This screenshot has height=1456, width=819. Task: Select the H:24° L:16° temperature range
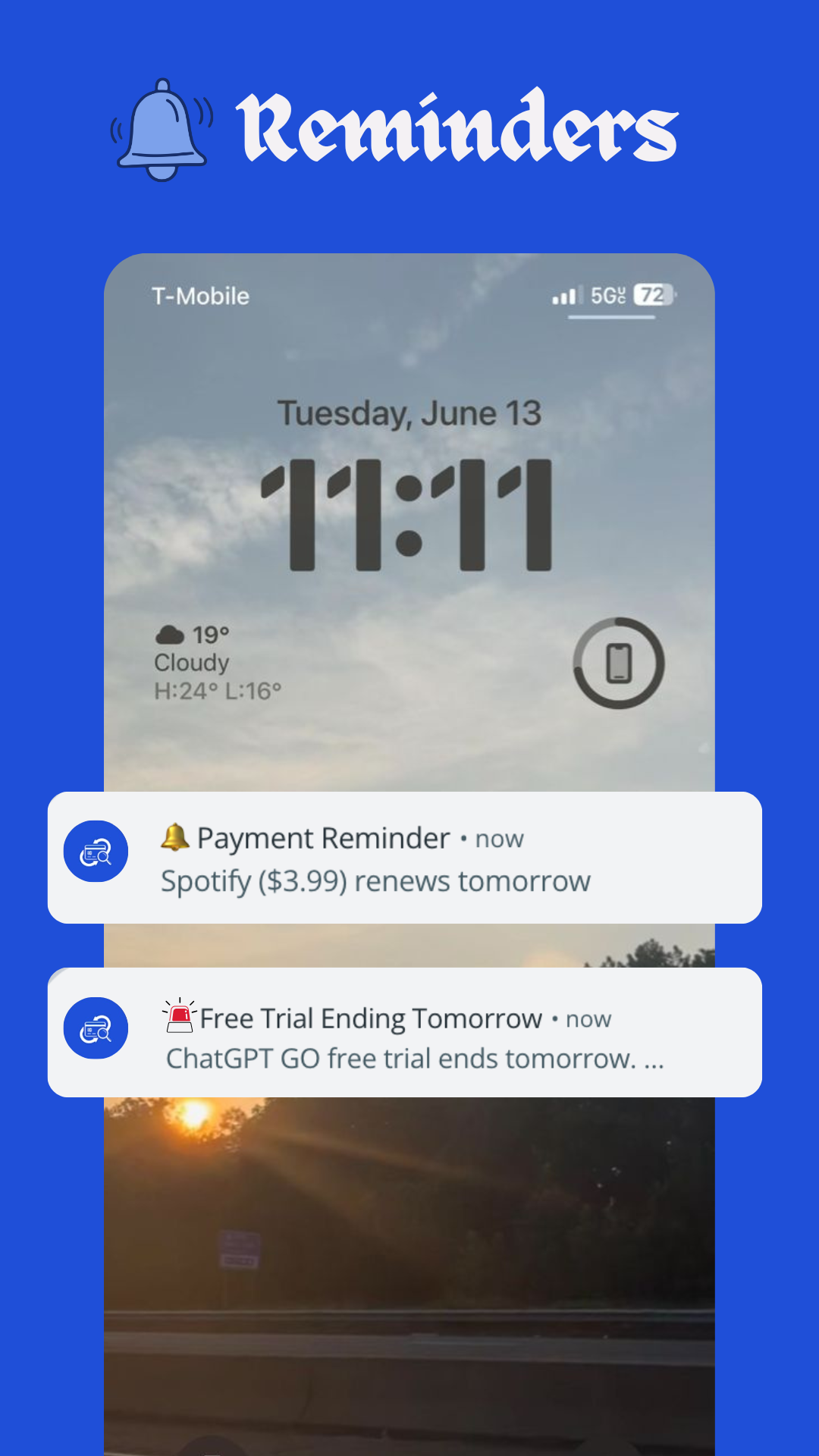218,691
